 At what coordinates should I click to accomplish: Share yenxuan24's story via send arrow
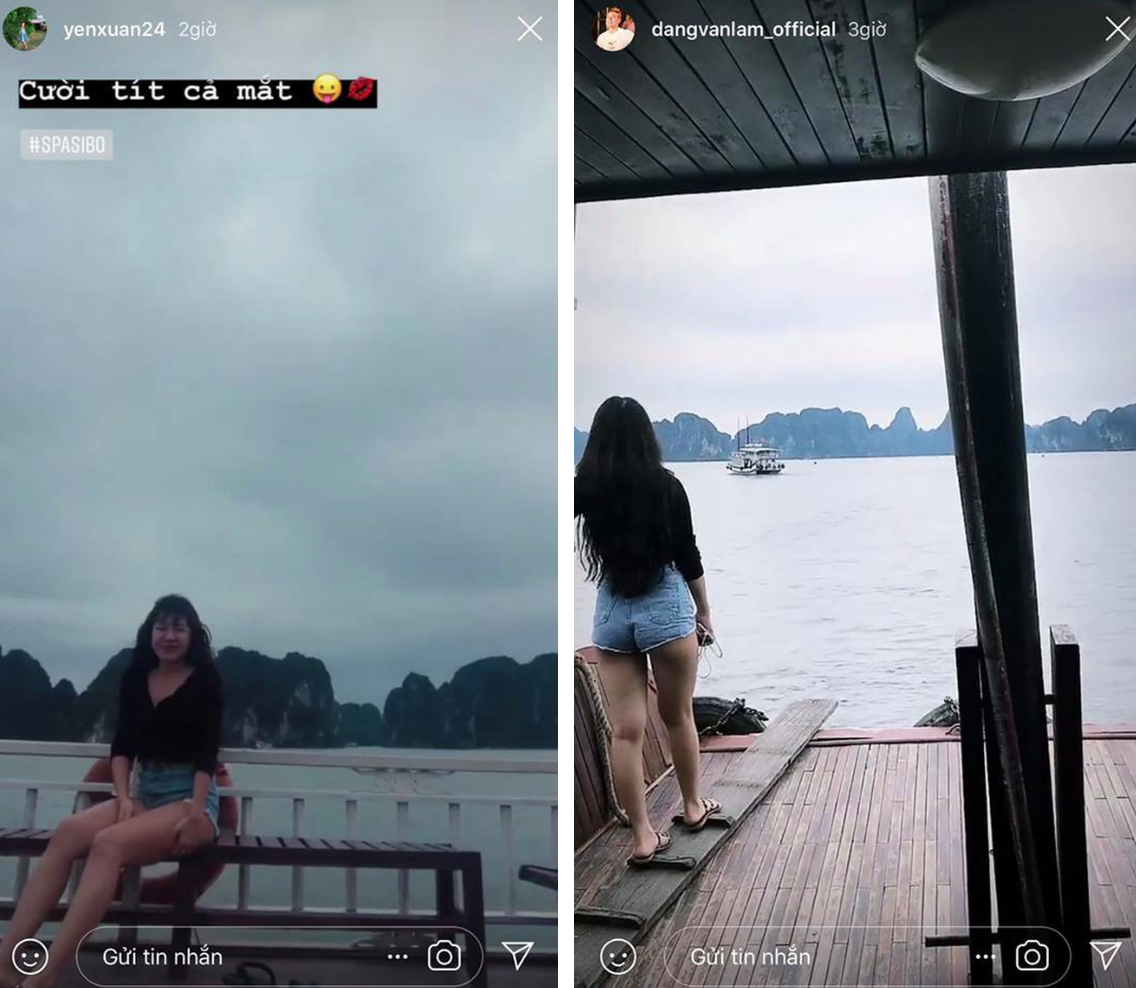coord(517,955)
